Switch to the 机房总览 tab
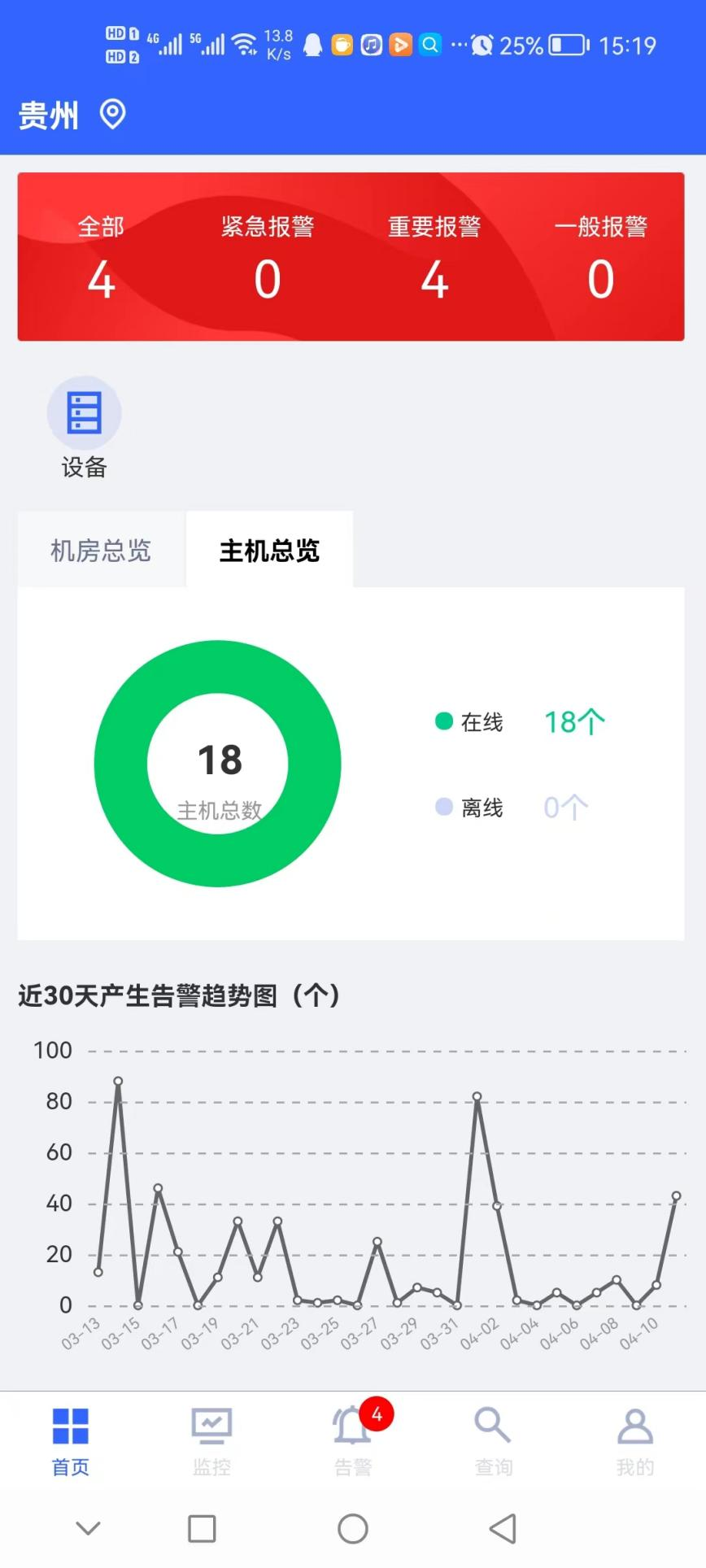The height and width of the screenshot is (1568, 706). 101,551
